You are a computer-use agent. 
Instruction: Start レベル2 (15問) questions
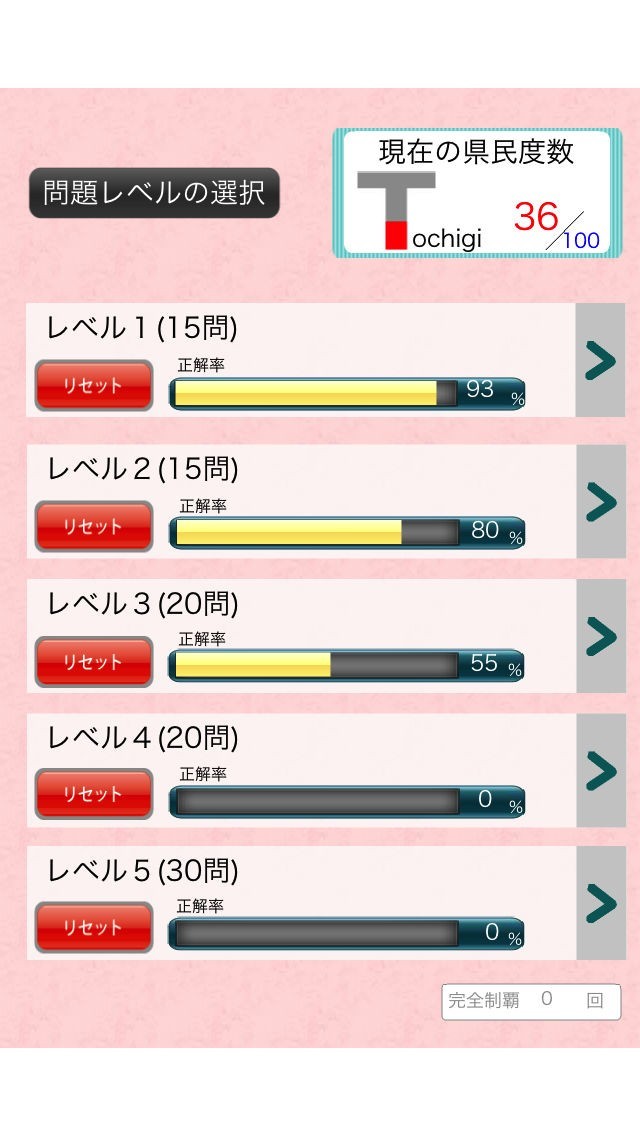click(600, 502)
